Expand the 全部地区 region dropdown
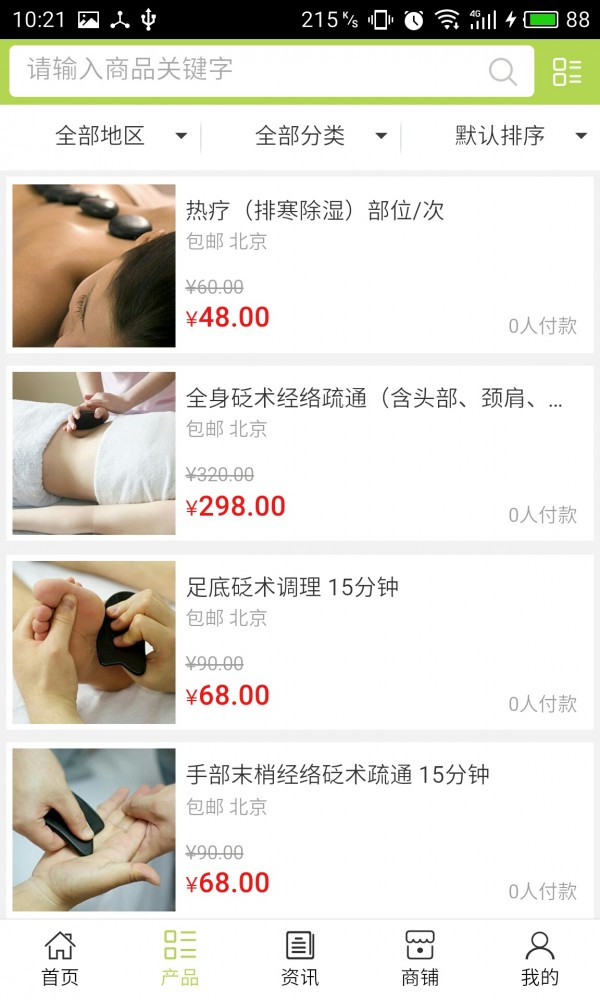 click(x=120, y=136)
